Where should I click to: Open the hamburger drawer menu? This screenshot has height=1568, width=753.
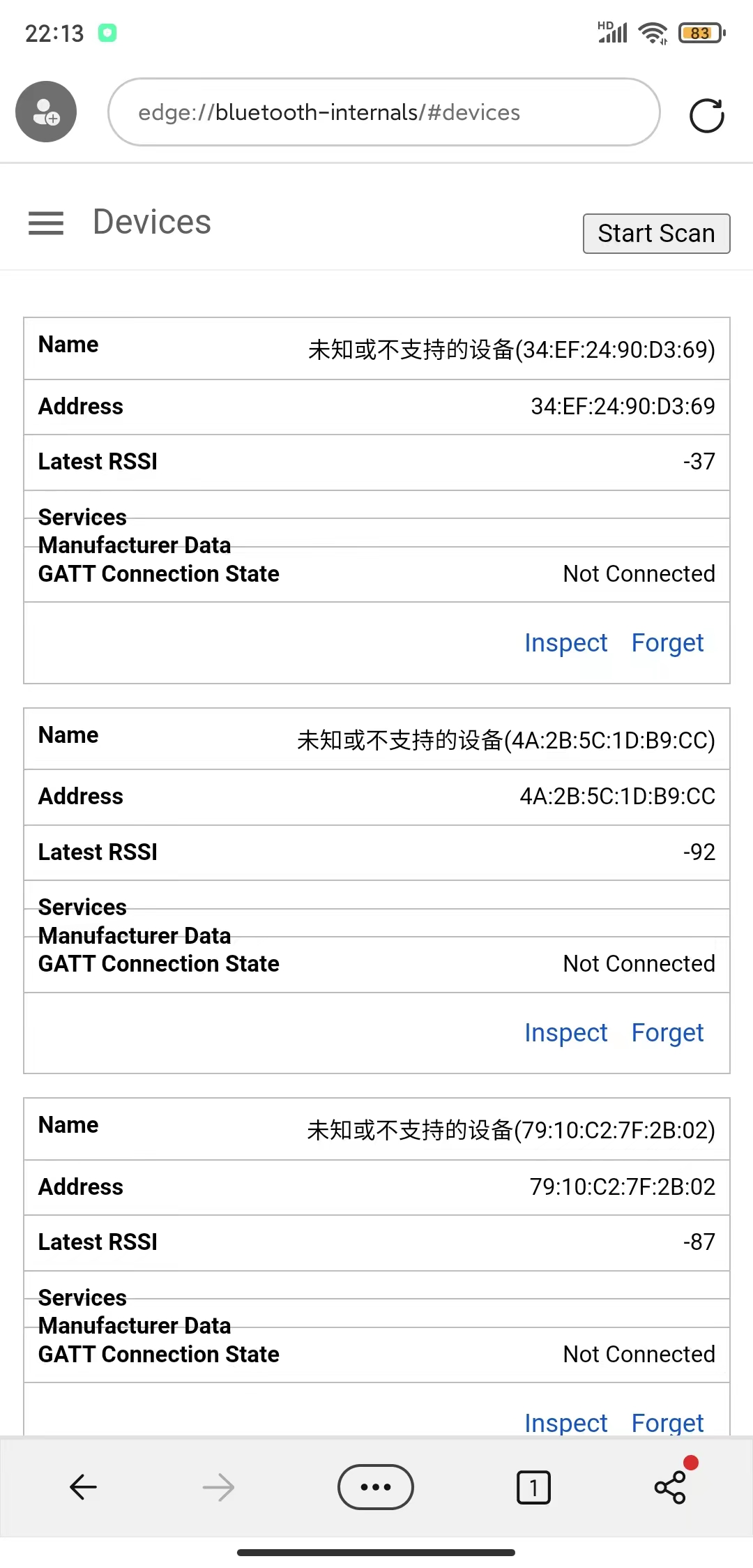[46, 223]
